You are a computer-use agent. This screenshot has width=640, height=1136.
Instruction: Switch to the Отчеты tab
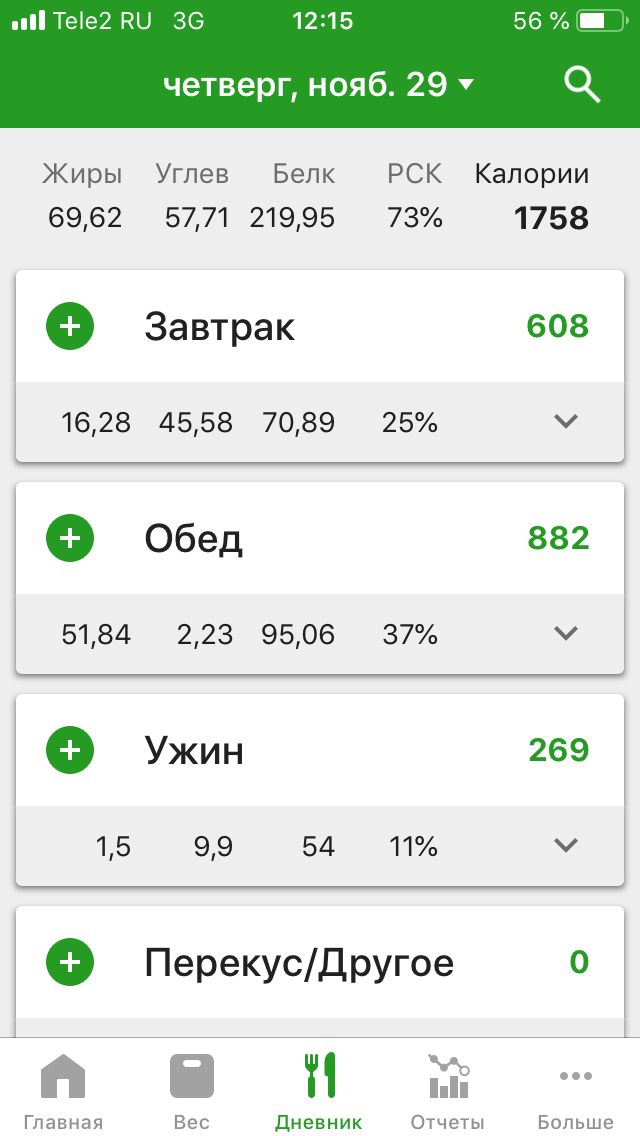coord(447,1090)
